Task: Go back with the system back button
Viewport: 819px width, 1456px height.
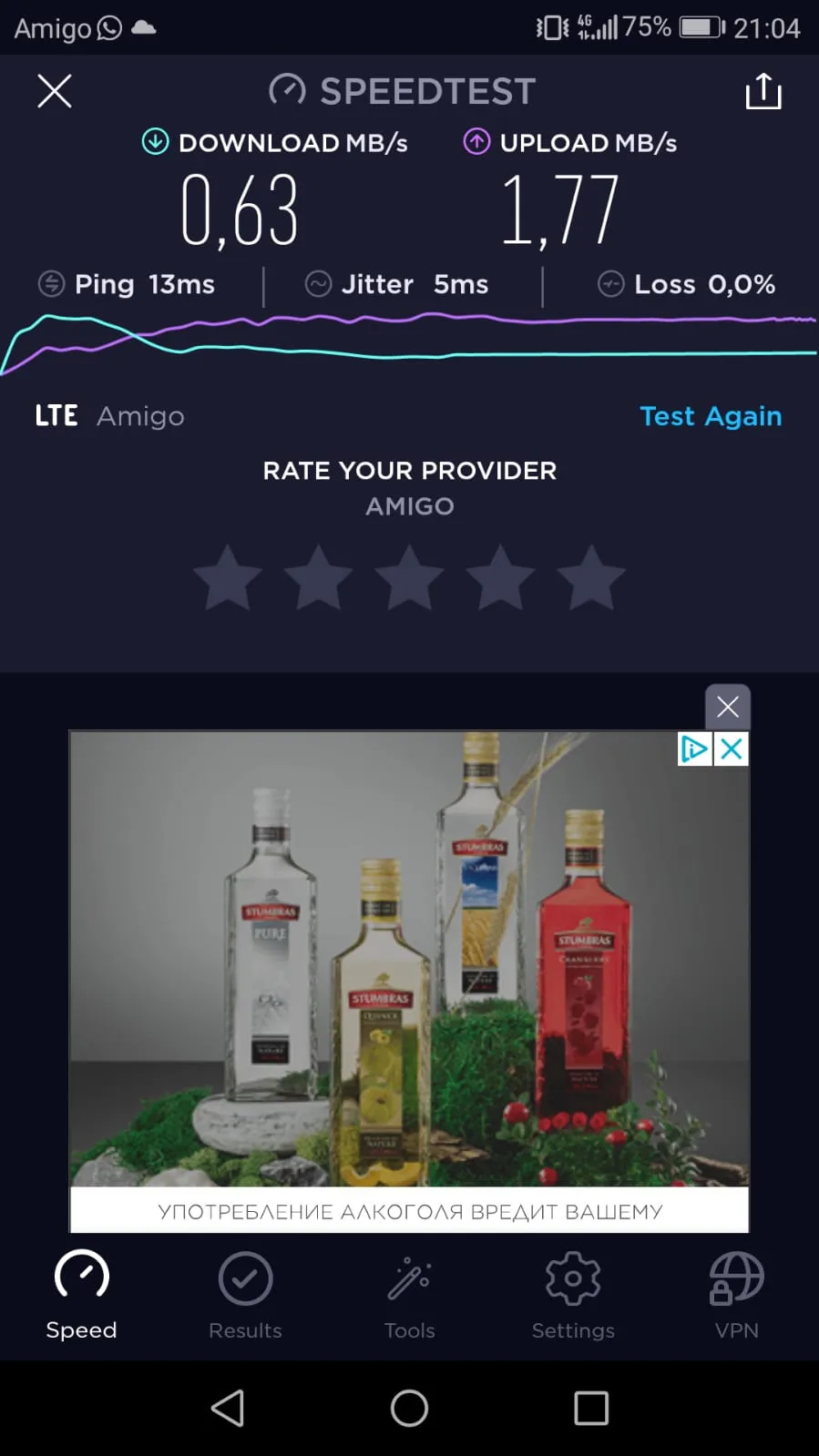Action: click(228, 1408)
